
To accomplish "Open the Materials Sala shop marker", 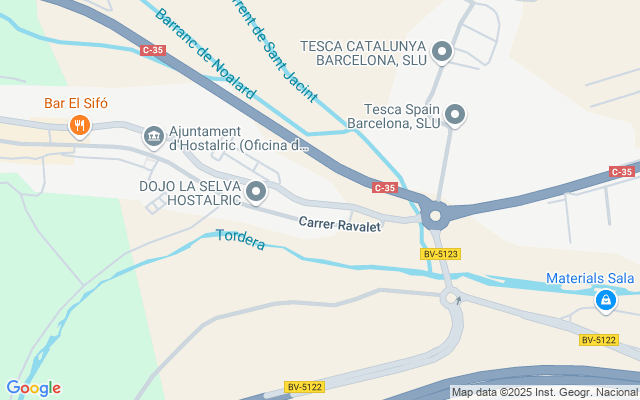I will tap(605, 299).
